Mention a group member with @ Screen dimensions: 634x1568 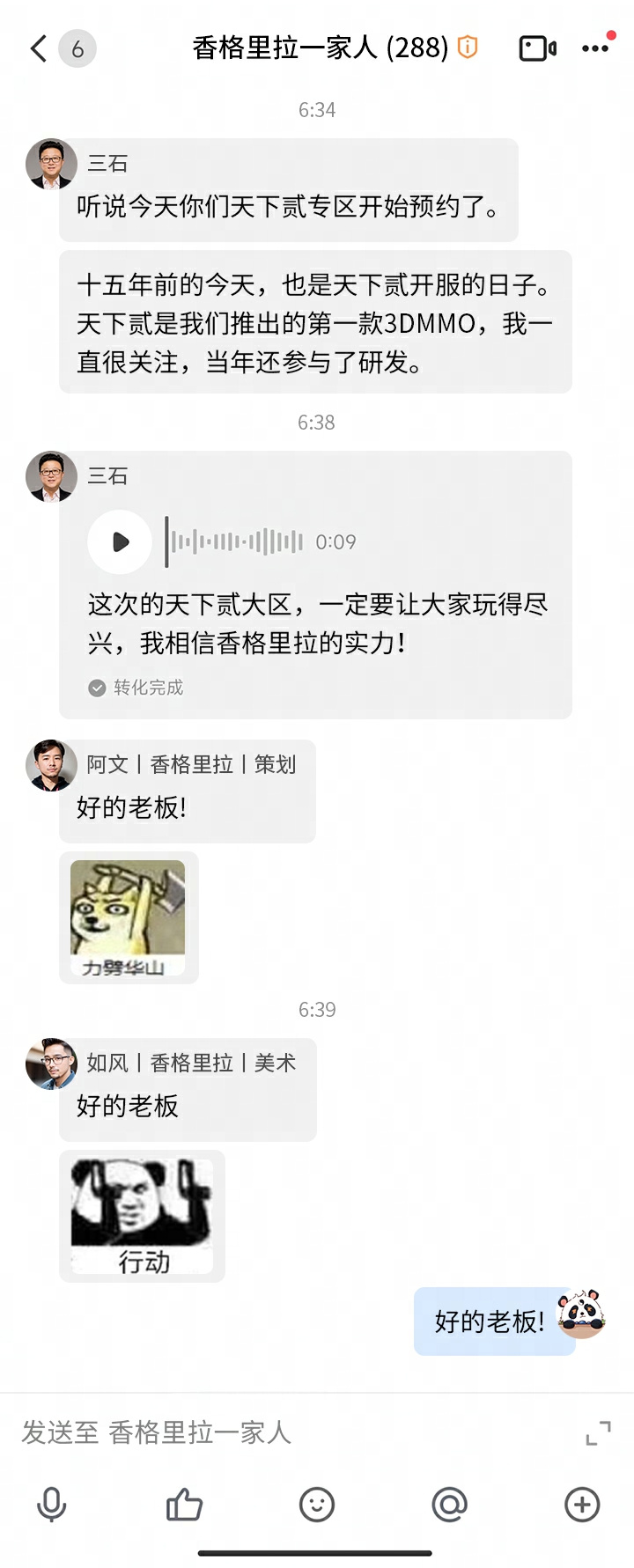(449, 1505)
